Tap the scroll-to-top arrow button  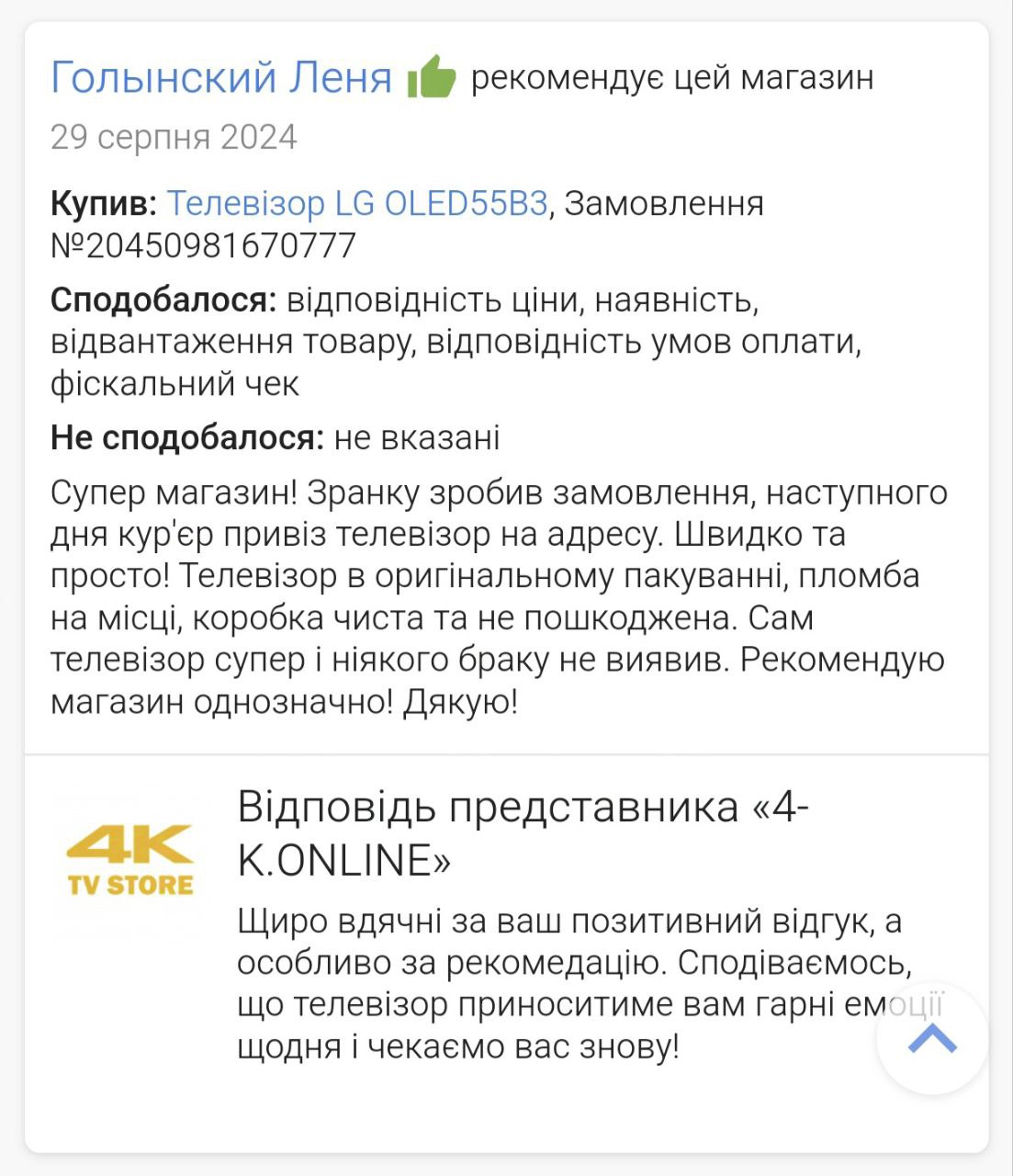[931, 1038]
